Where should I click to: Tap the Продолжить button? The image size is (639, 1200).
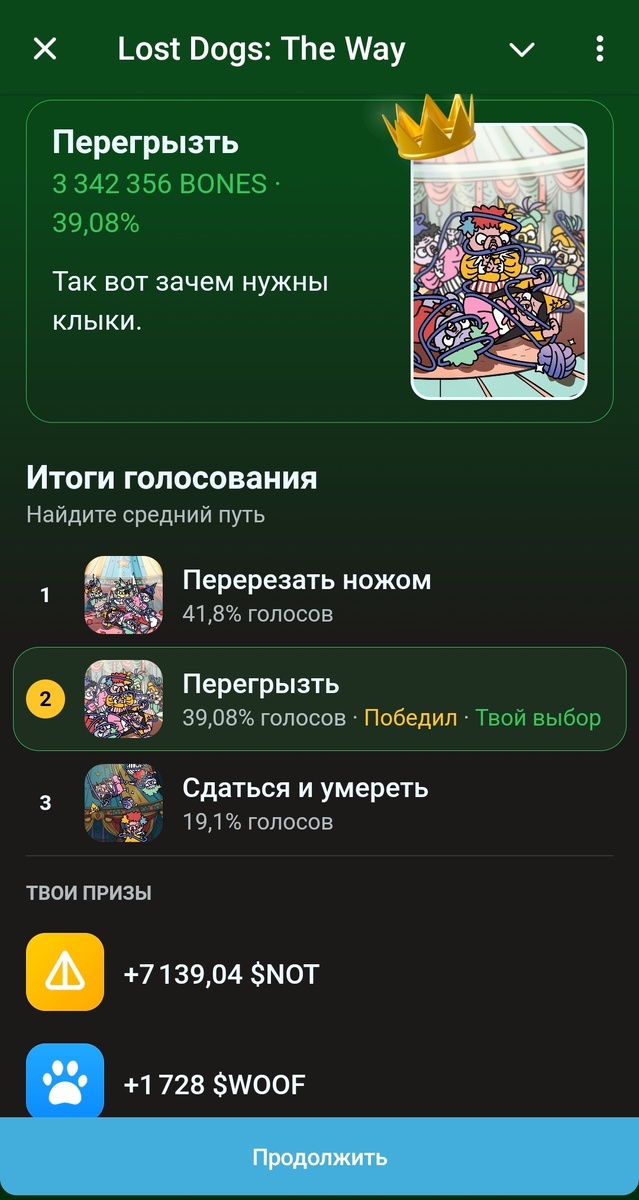point(319,1158)
